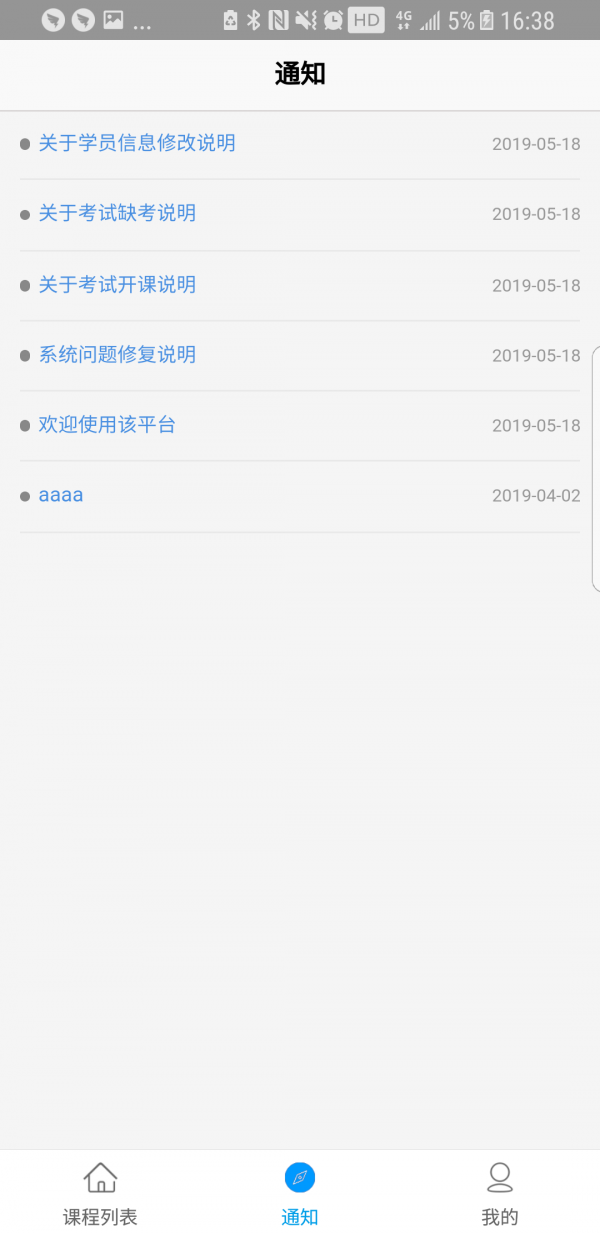Select the 通知 tab

[300, 1193]
